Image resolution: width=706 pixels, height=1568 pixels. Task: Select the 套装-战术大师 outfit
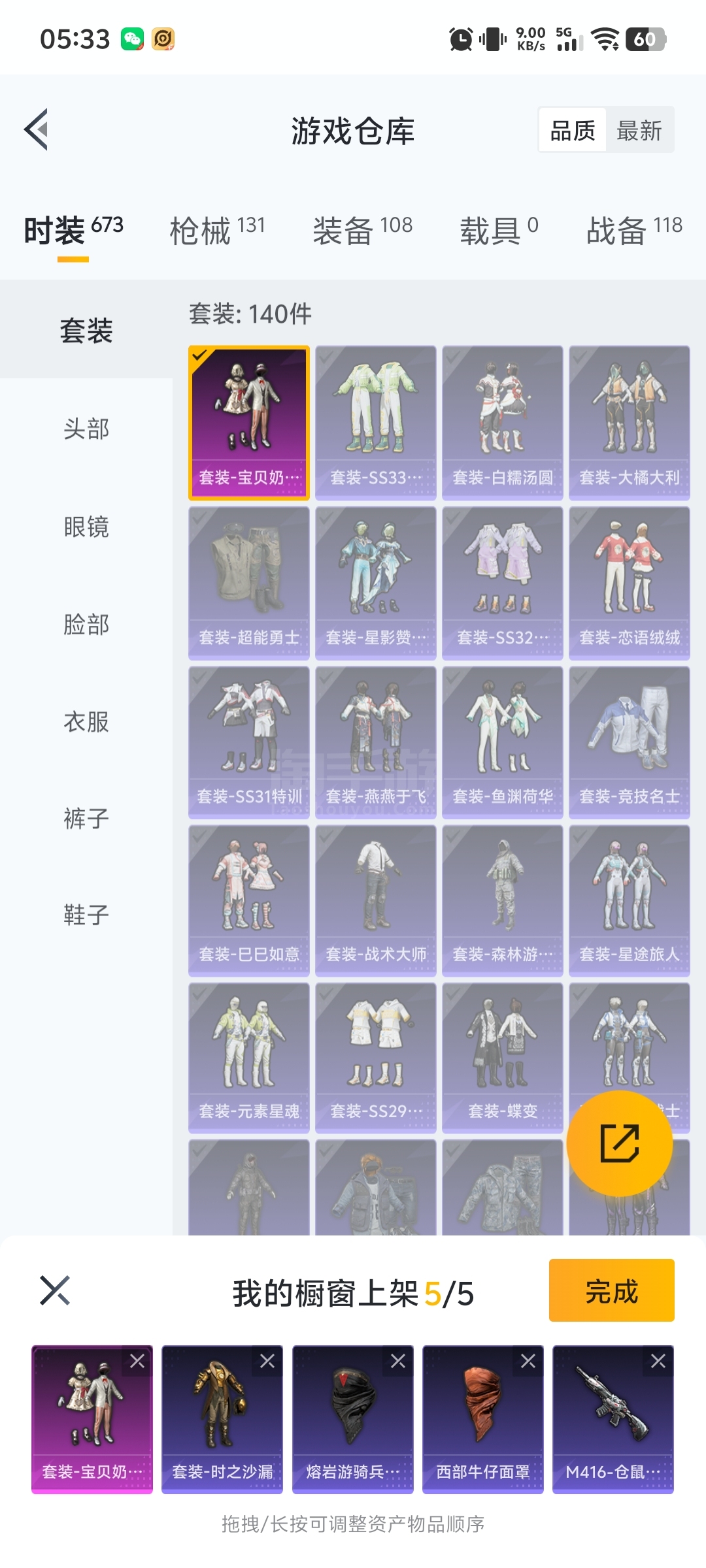tap(375, 900)
